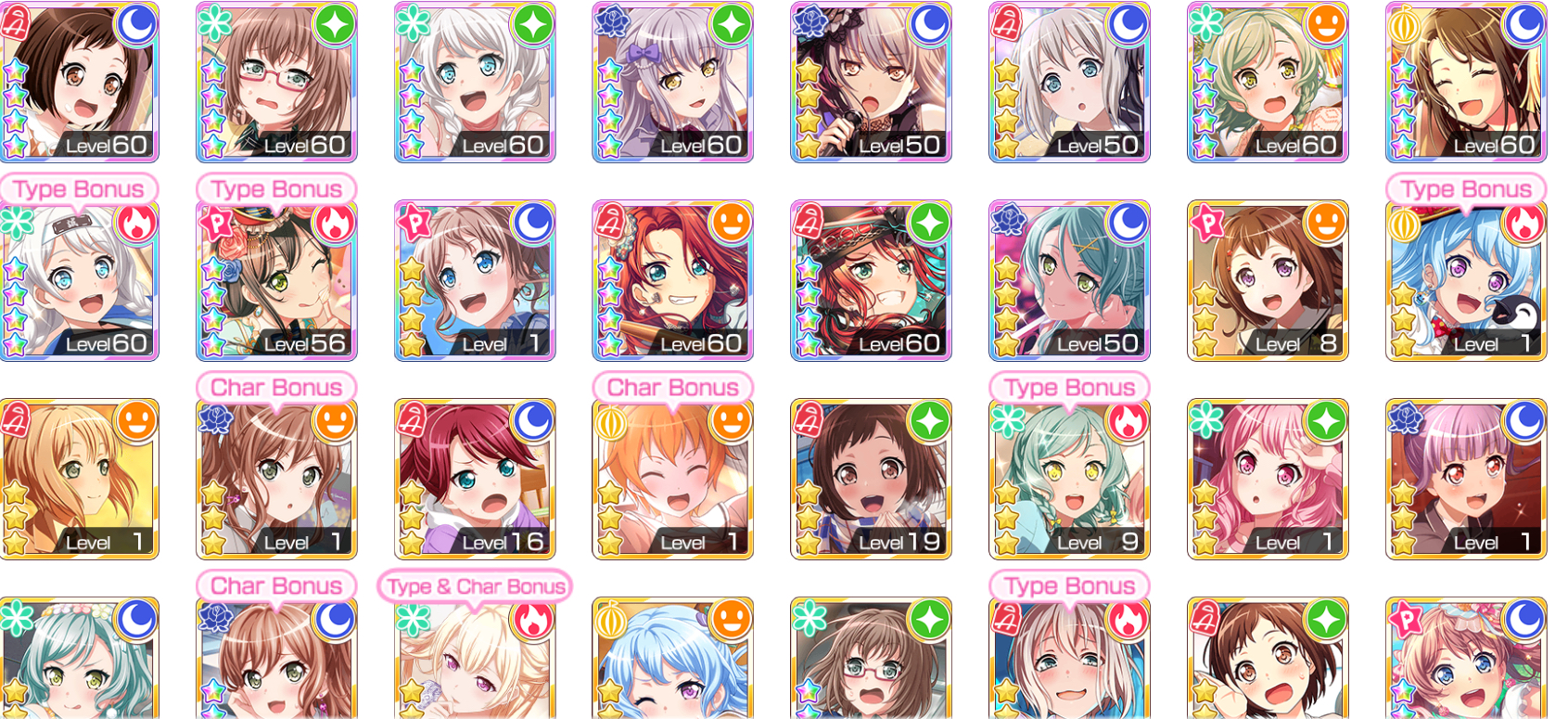The image size is (1568, 719).
Task: Select the orange-haired Char Bonus Level 1 card
Action: (672, 479)
